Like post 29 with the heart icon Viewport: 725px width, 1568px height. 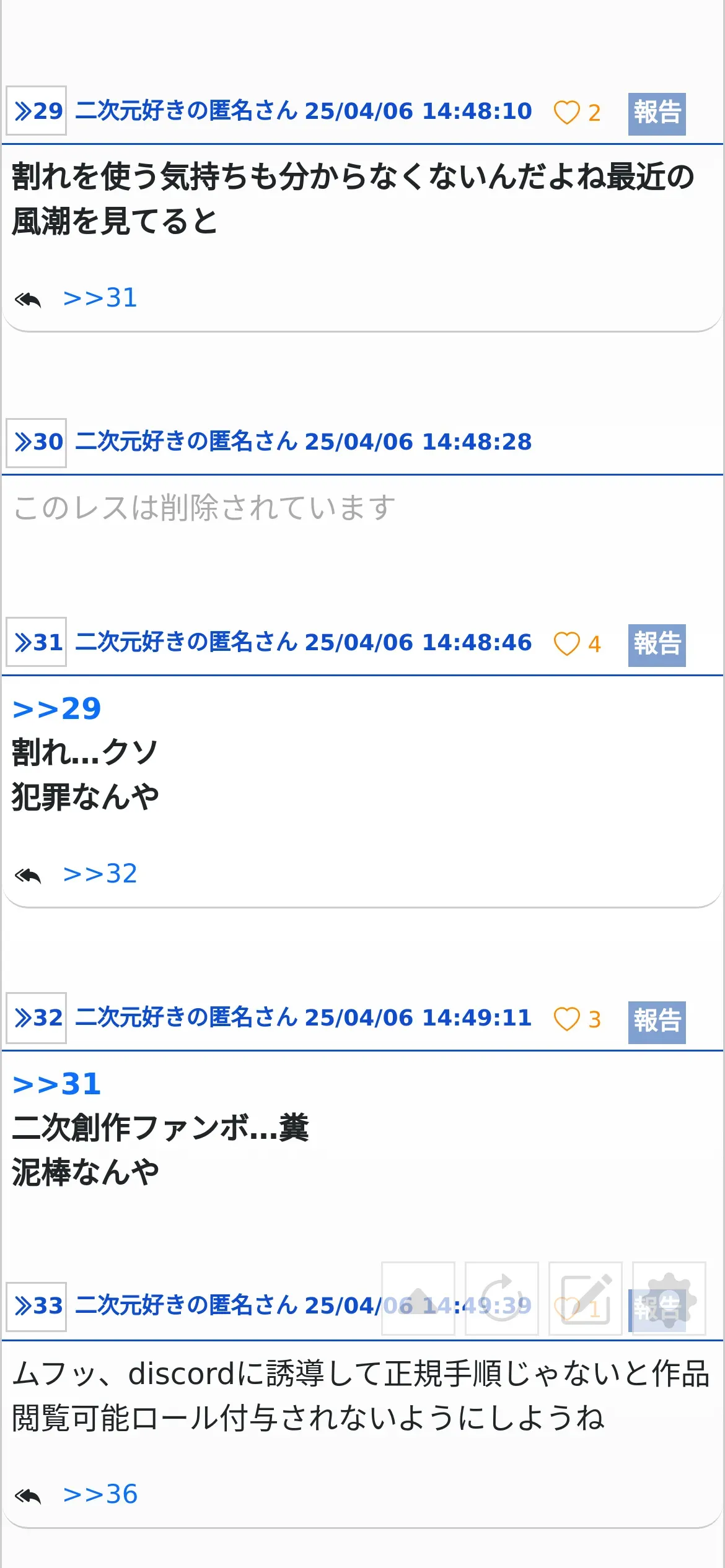[566, 113]
